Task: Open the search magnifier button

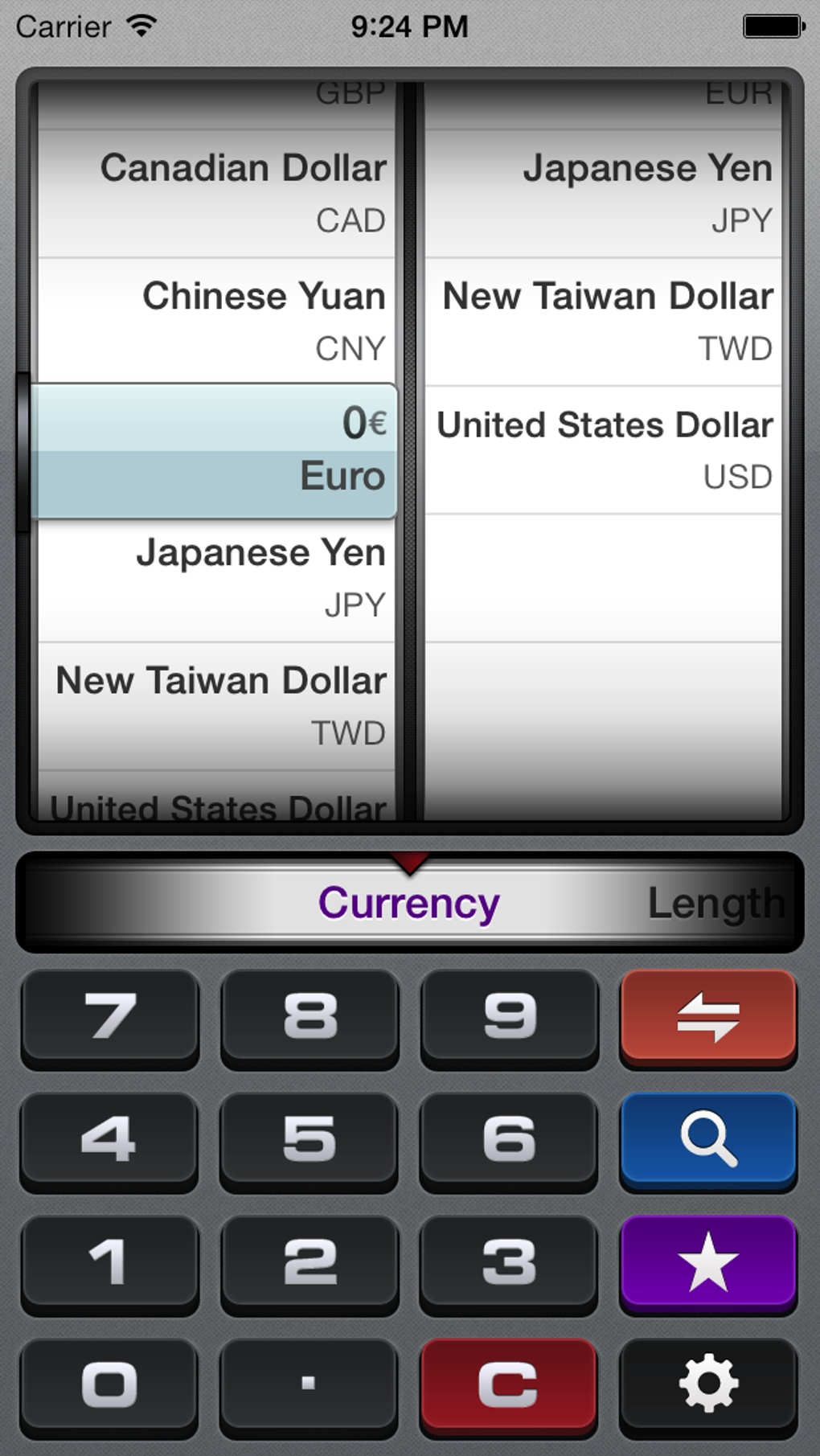Action: [x=708, y=1139]
